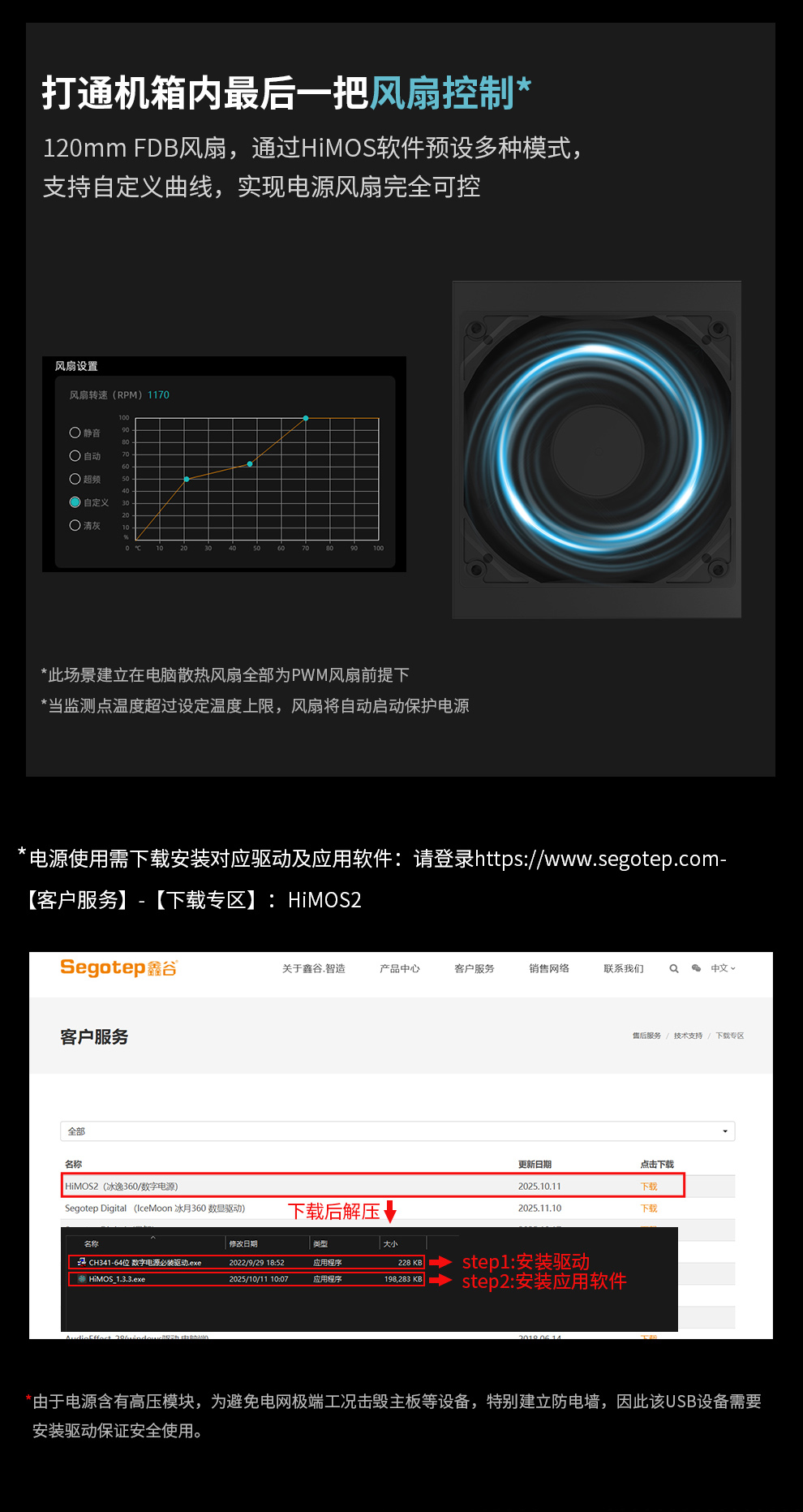This screenshot has width=803, height=1512.
Task: Click the Segotep 鑫谷 logo
Action: coord(118,967)
